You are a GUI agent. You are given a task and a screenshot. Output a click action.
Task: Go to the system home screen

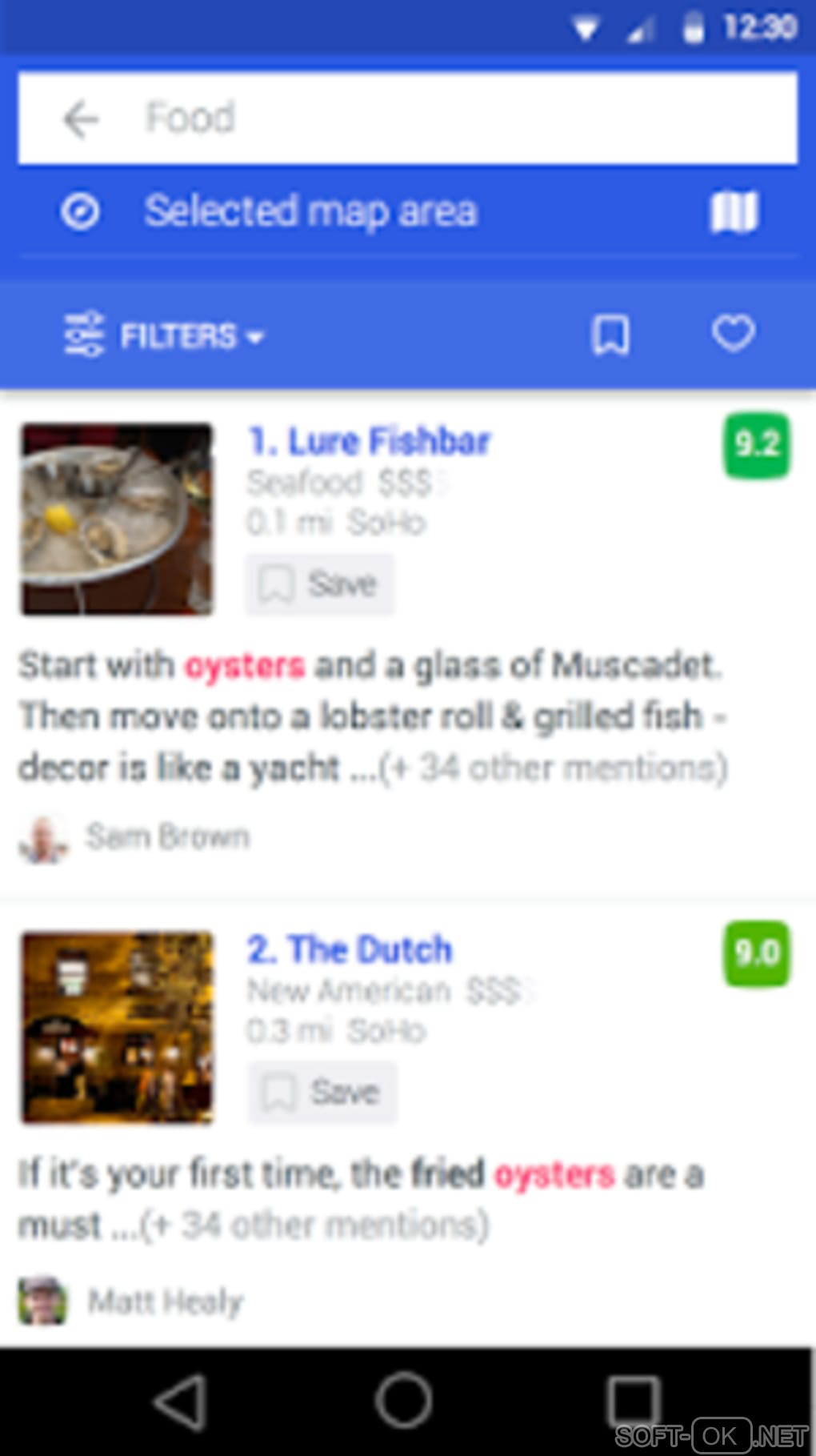tap(404, 1401)
